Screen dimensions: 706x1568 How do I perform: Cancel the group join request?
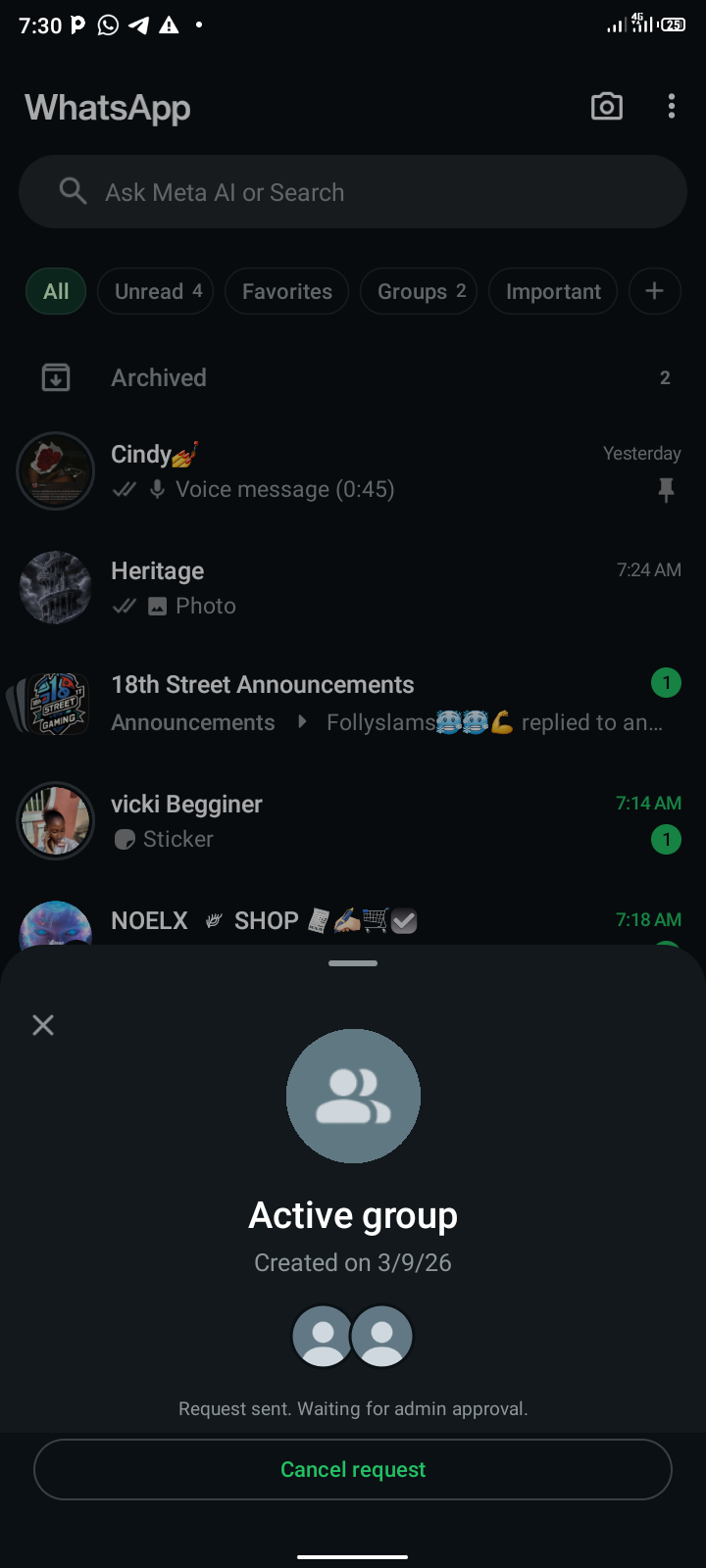tap(353, 1469)
